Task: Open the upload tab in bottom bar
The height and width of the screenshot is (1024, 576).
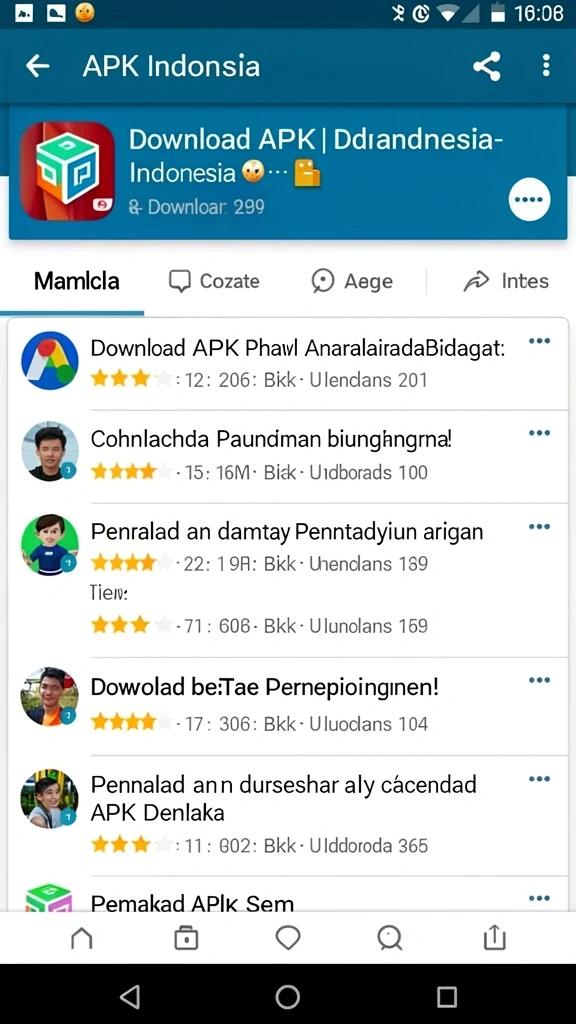Action: tap(494, 938)
